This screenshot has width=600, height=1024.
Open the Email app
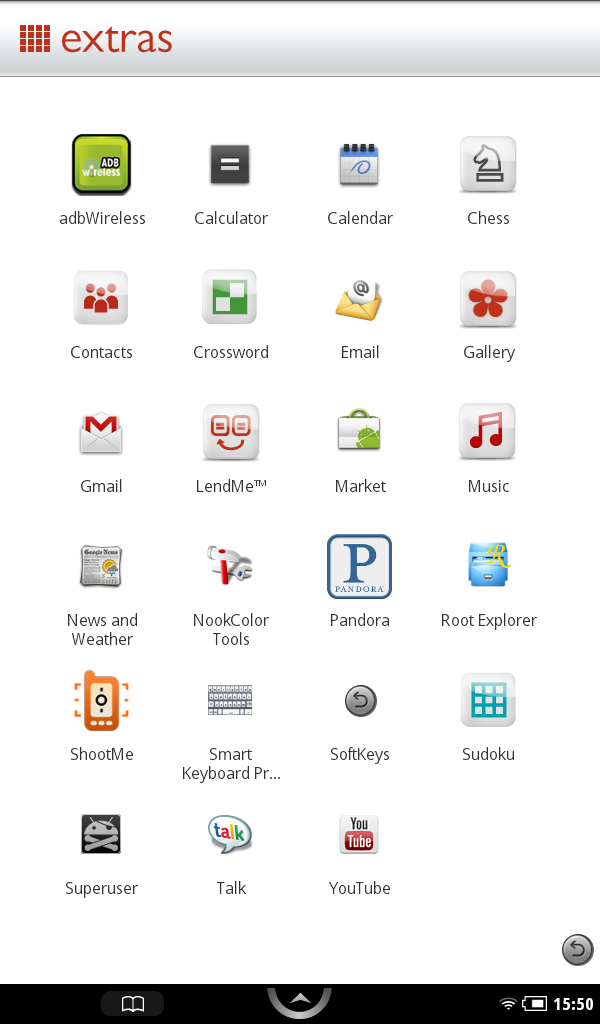[360, 298]
